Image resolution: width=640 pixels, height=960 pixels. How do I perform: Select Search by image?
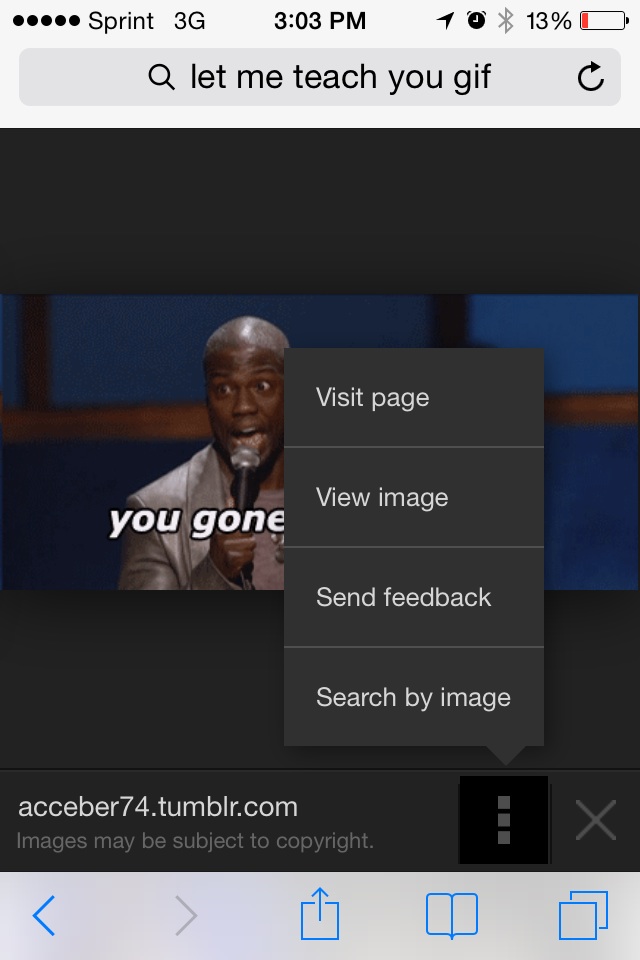413,698
